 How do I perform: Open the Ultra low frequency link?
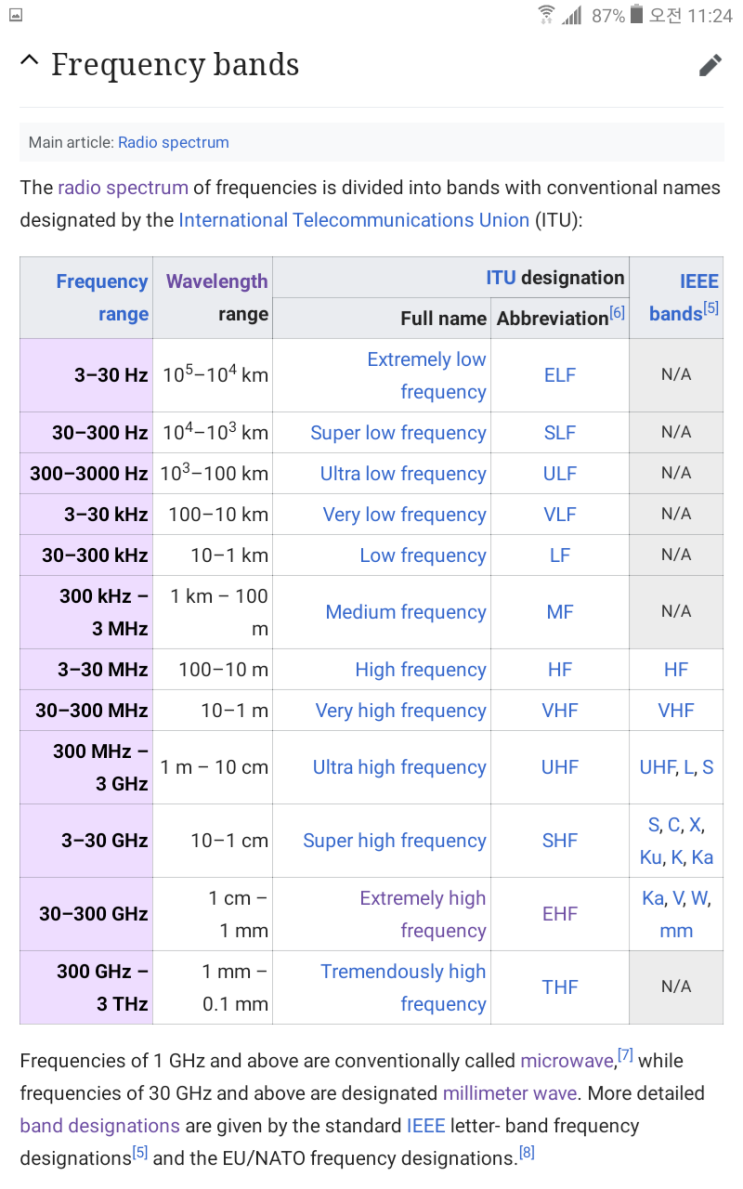click(x=402, y=474)
